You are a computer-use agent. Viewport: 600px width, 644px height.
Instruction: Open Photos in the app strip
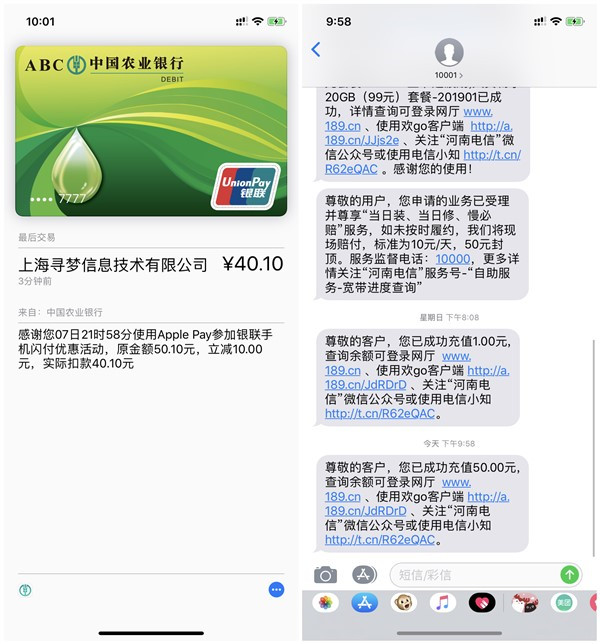click(x=325, y=603)
